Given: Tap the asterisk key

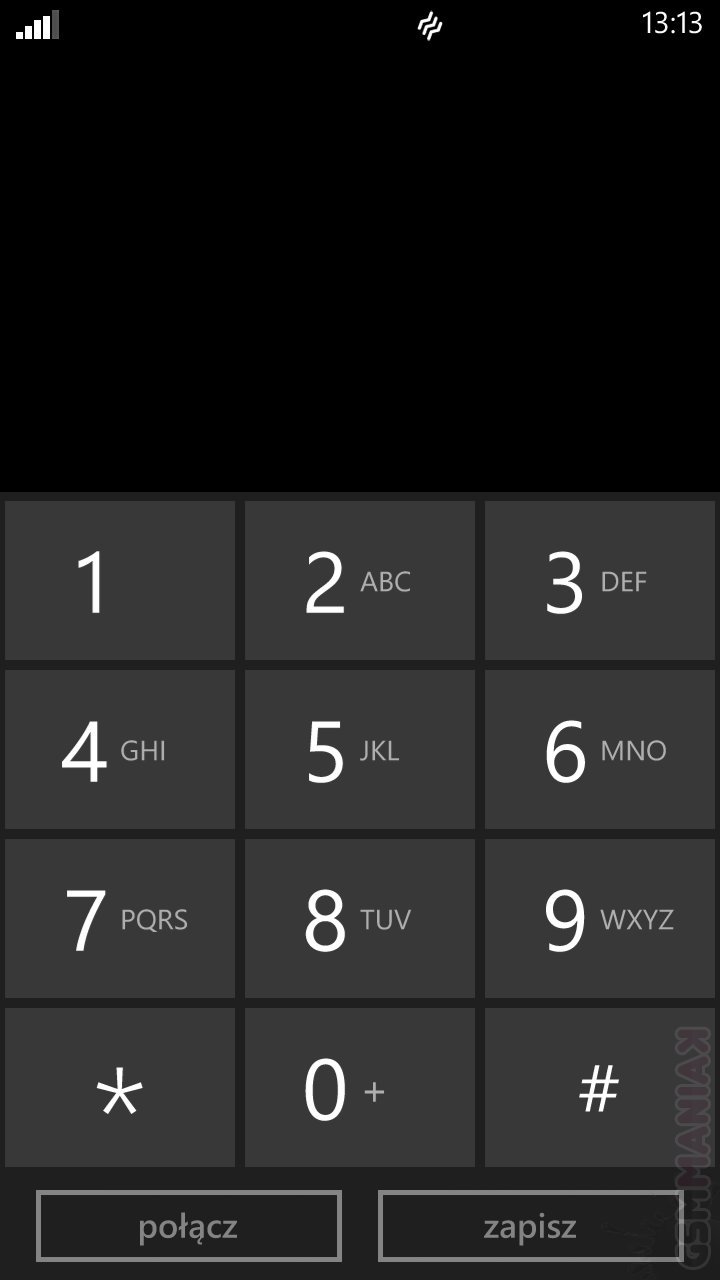Looking at the screenshot, I should point(120,1088).
